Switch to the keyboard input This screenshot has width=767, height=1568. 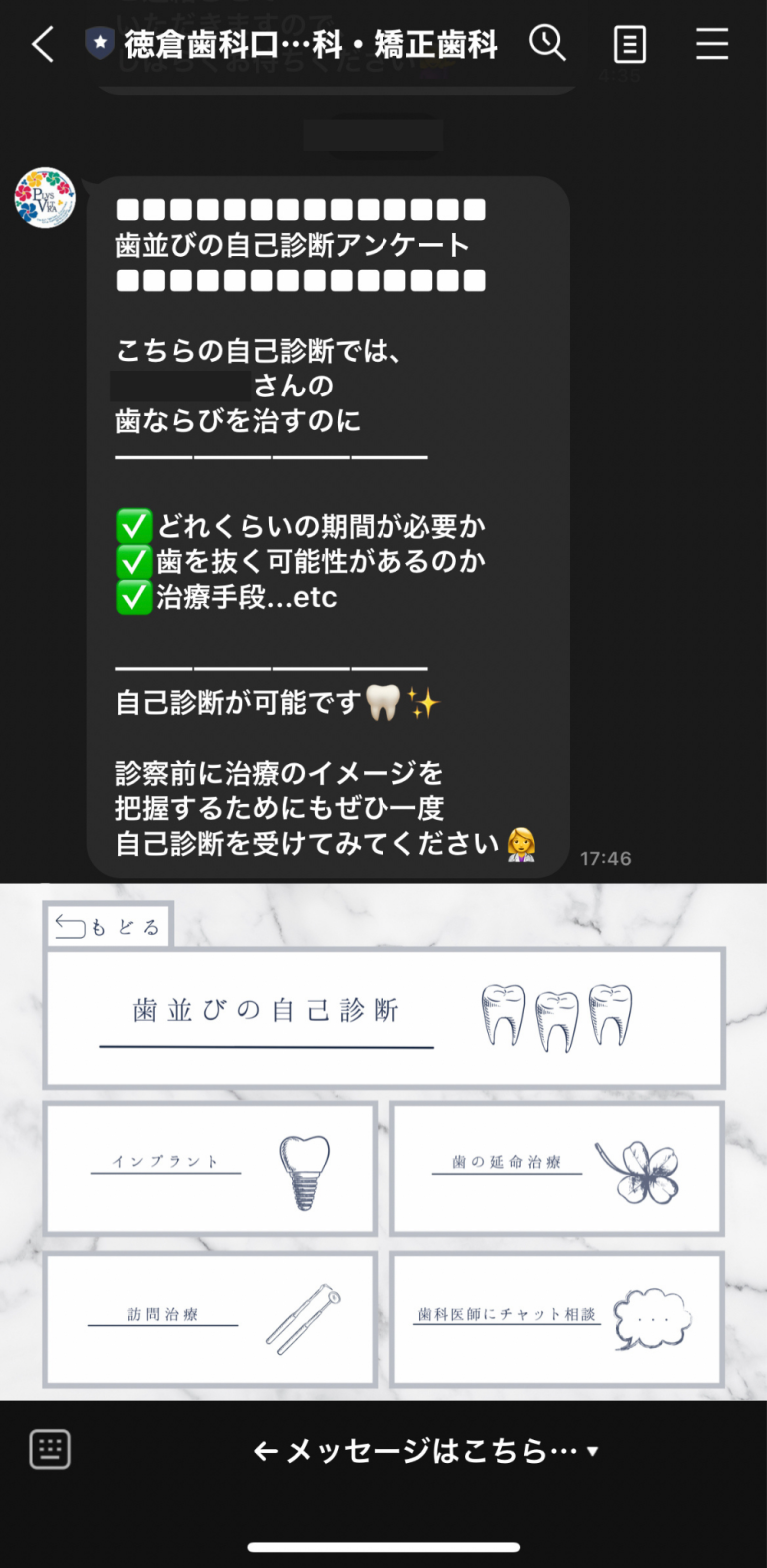tap(50, 1450)
